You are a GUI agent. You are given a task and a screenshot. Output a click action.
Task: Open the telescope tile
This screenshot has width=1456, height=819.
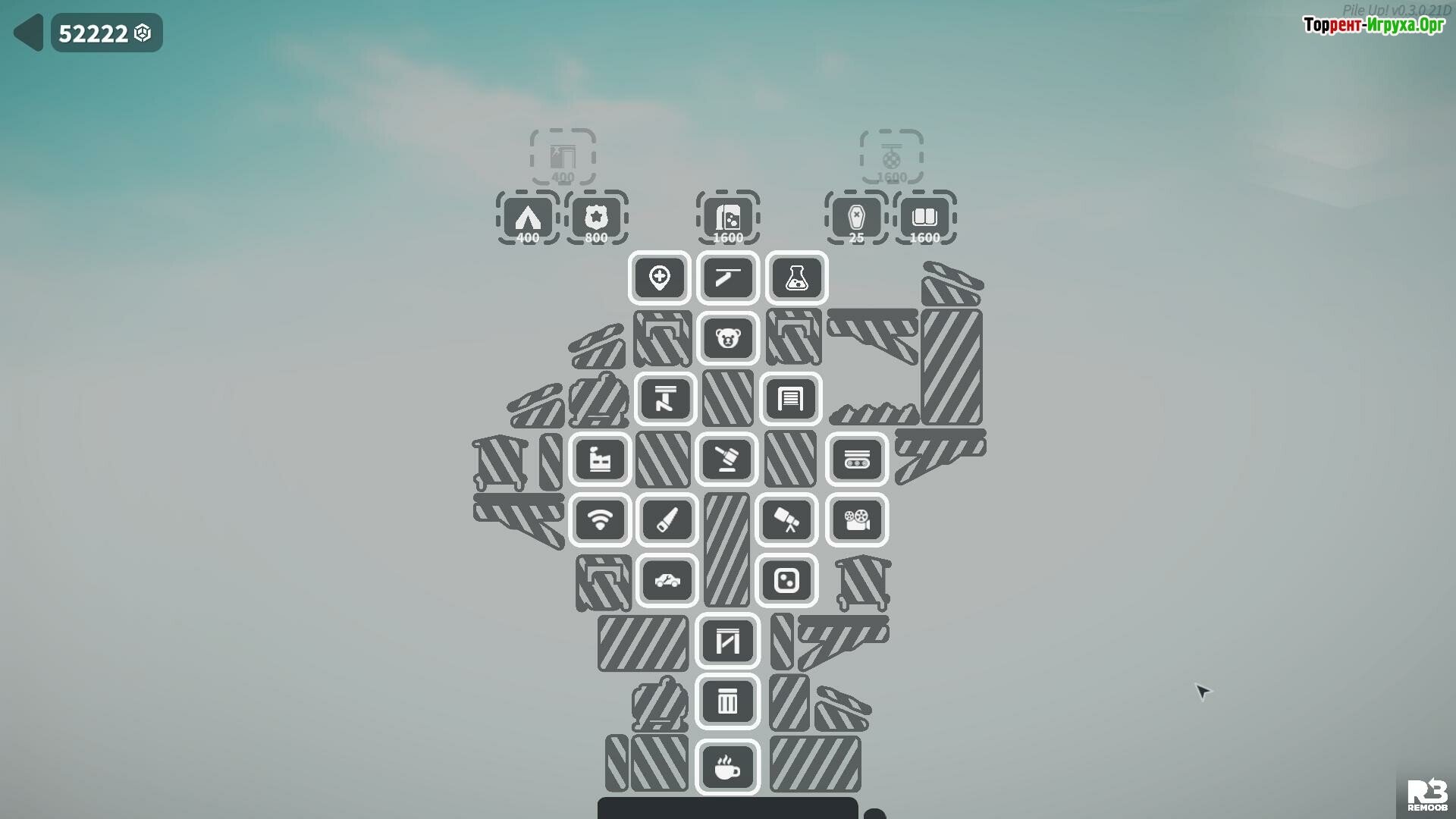click(x=786, y=520)
